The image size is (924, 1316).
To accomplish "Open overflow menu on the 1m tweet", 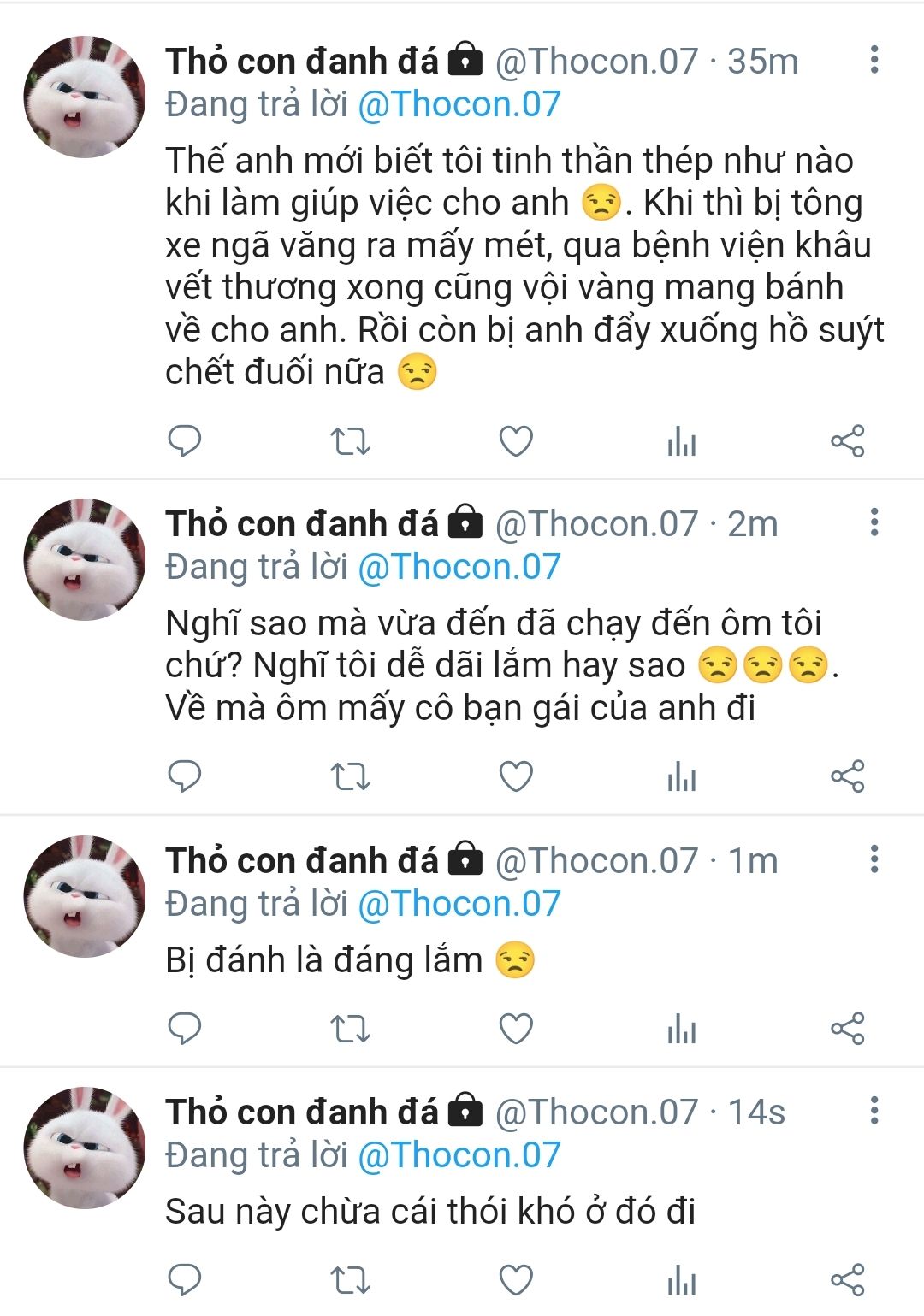I will point(874,859).
